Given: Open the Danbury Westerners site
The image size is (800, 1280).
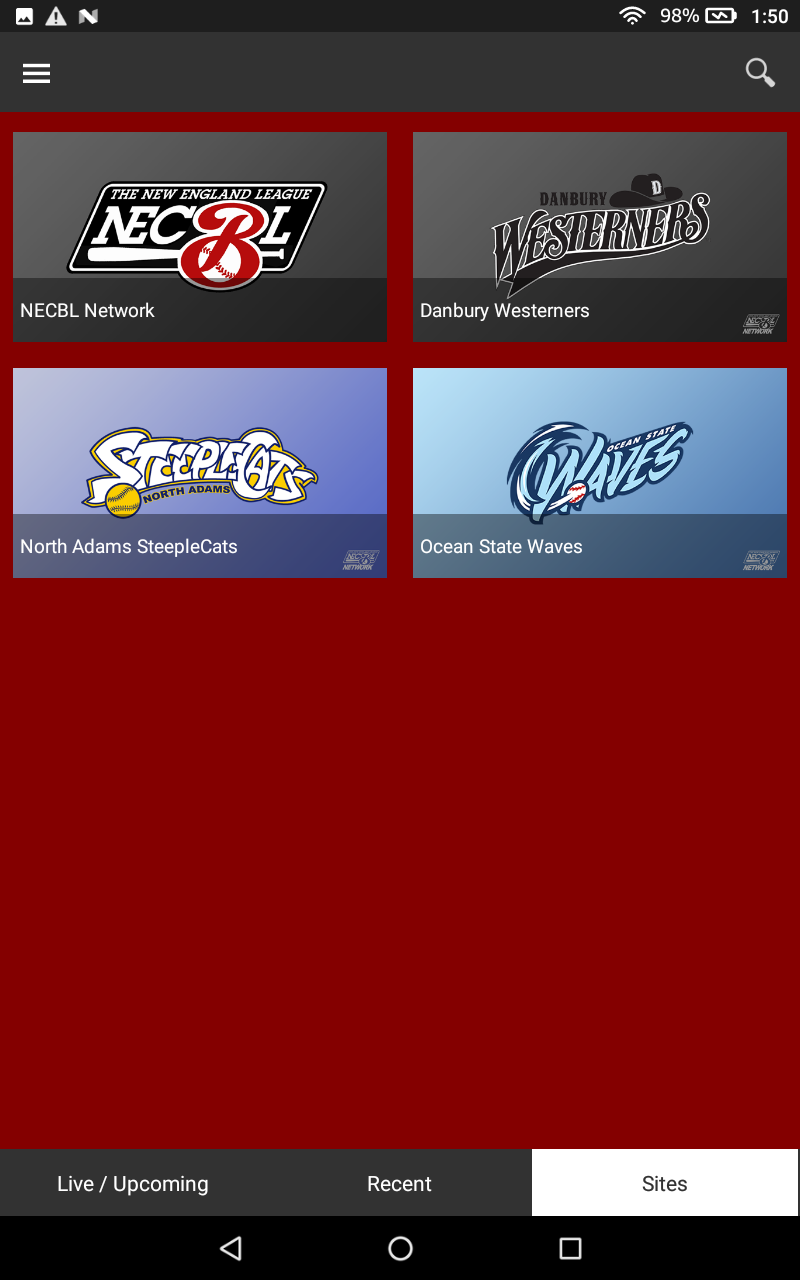Looking at the screenshot, I should pos(599,236).
